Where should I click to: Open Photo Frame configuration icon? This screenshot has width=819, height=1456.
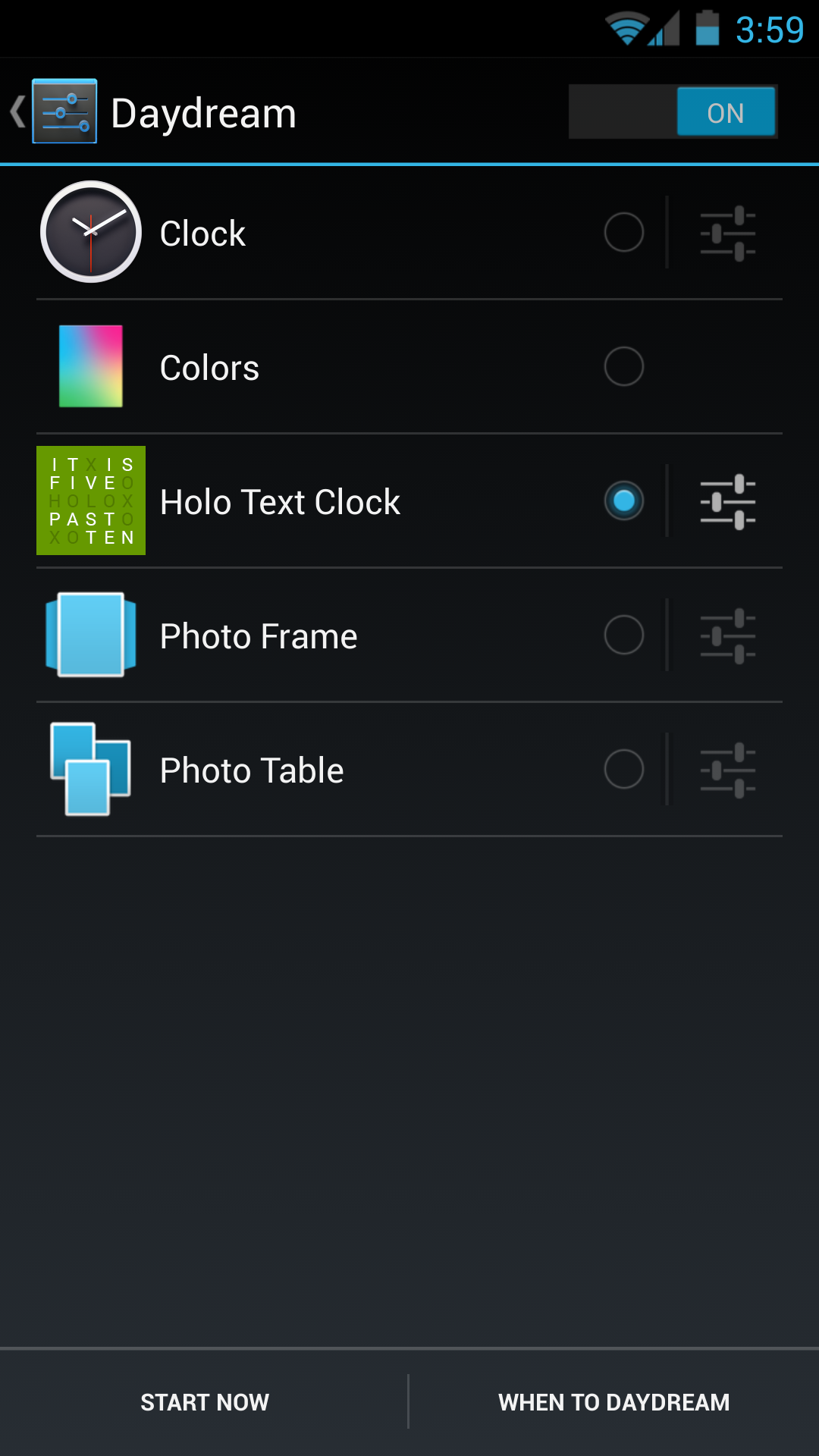[727, 635]
